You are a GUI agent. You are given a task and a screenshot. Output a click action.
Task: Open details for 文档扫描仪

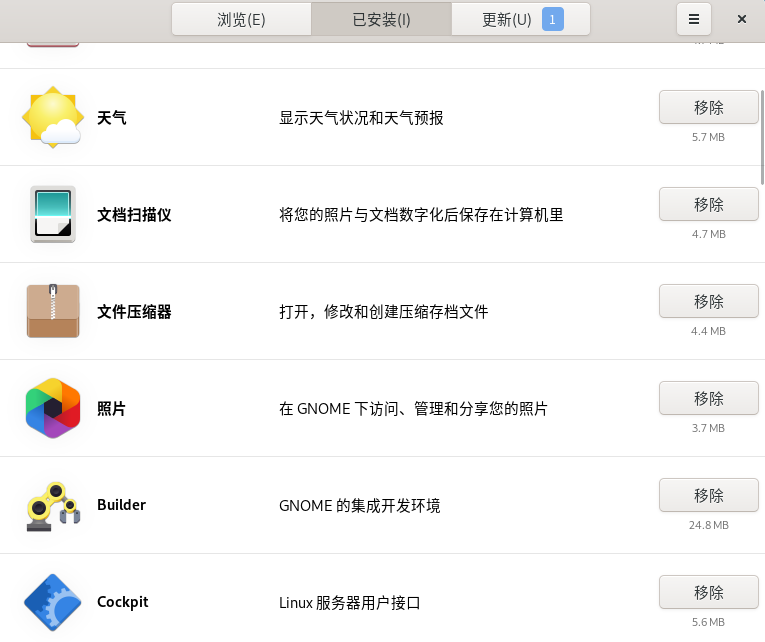coord(134,215)
